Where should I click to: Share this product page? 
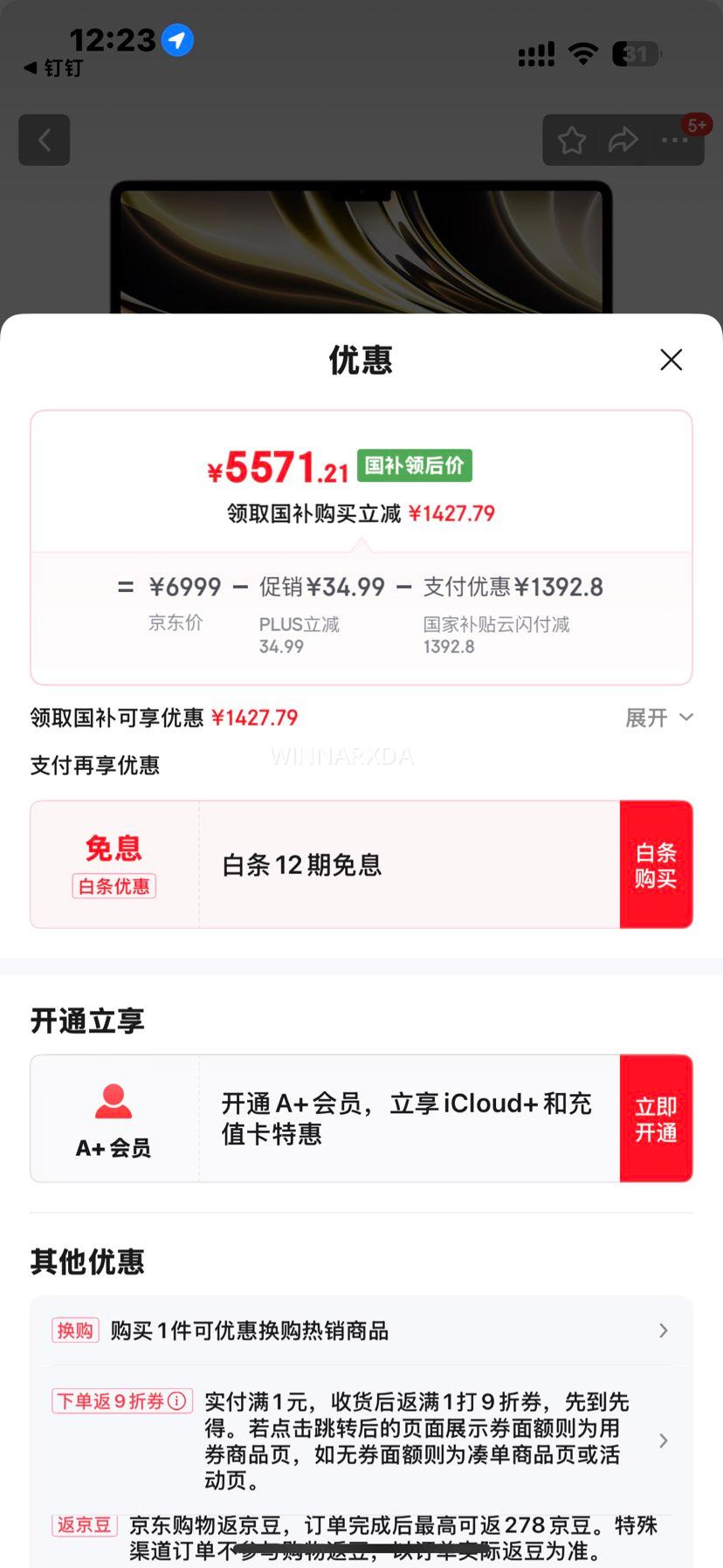click(623, 140)
